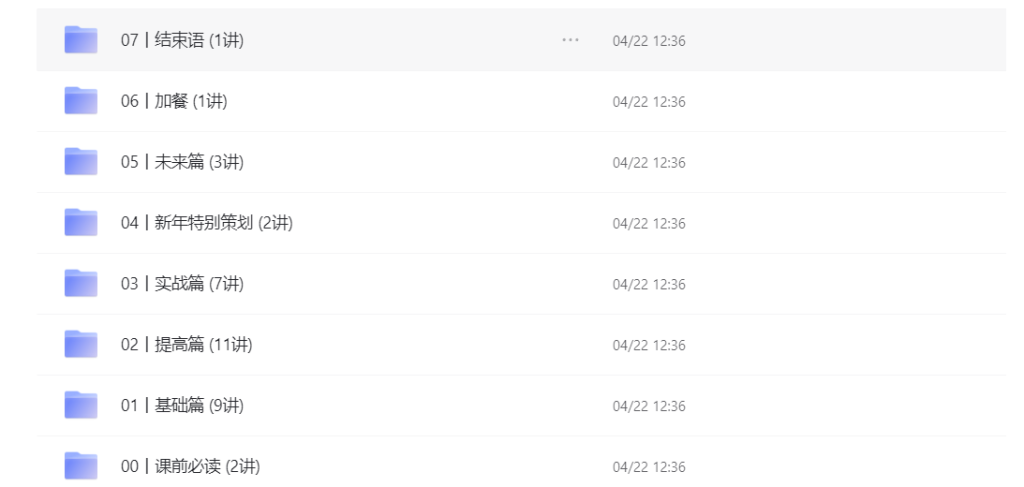Open the 01 | 基础篇 (9讲) folder

(x=182, y=406)
